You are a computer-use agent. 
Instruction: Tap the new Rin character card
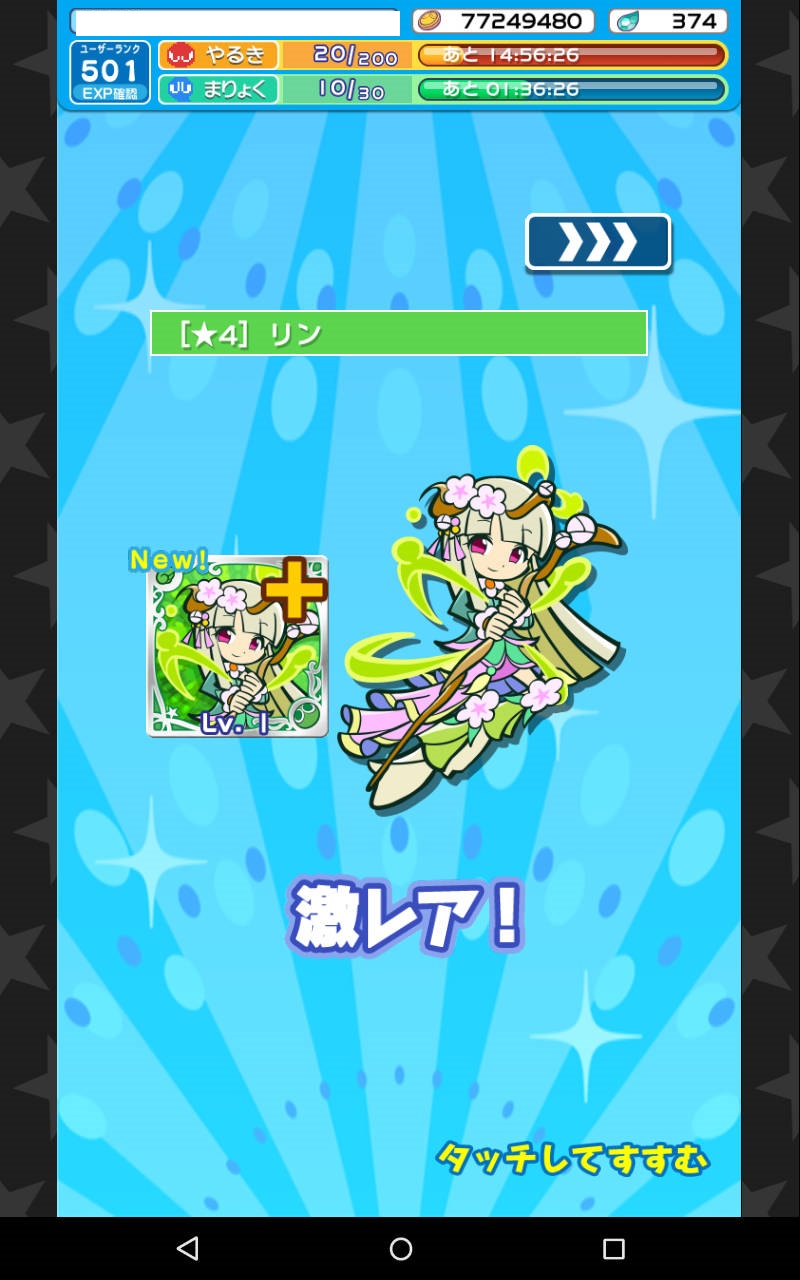point(237,646)
